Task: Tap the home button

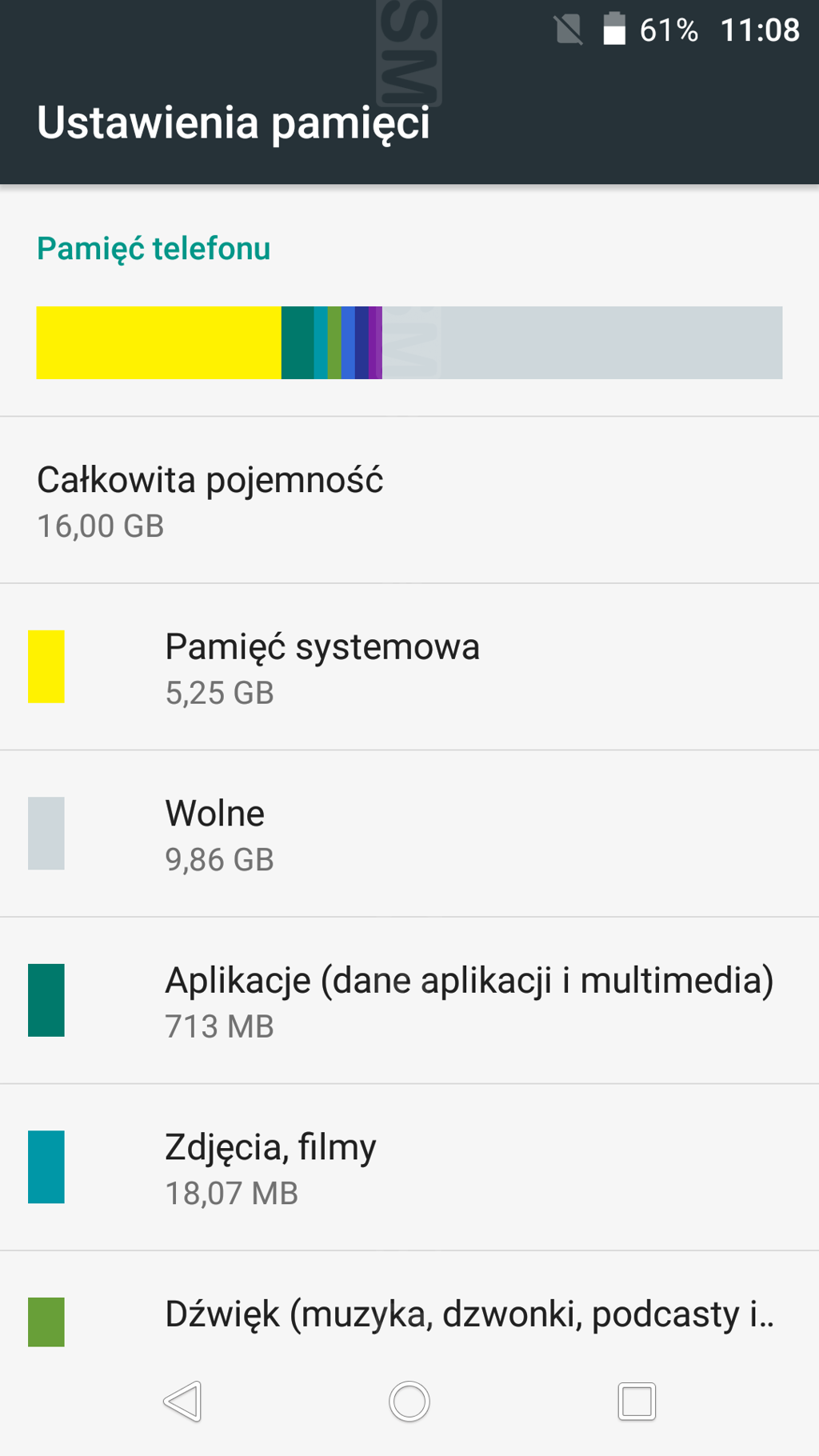Action: coord(409,1402)
